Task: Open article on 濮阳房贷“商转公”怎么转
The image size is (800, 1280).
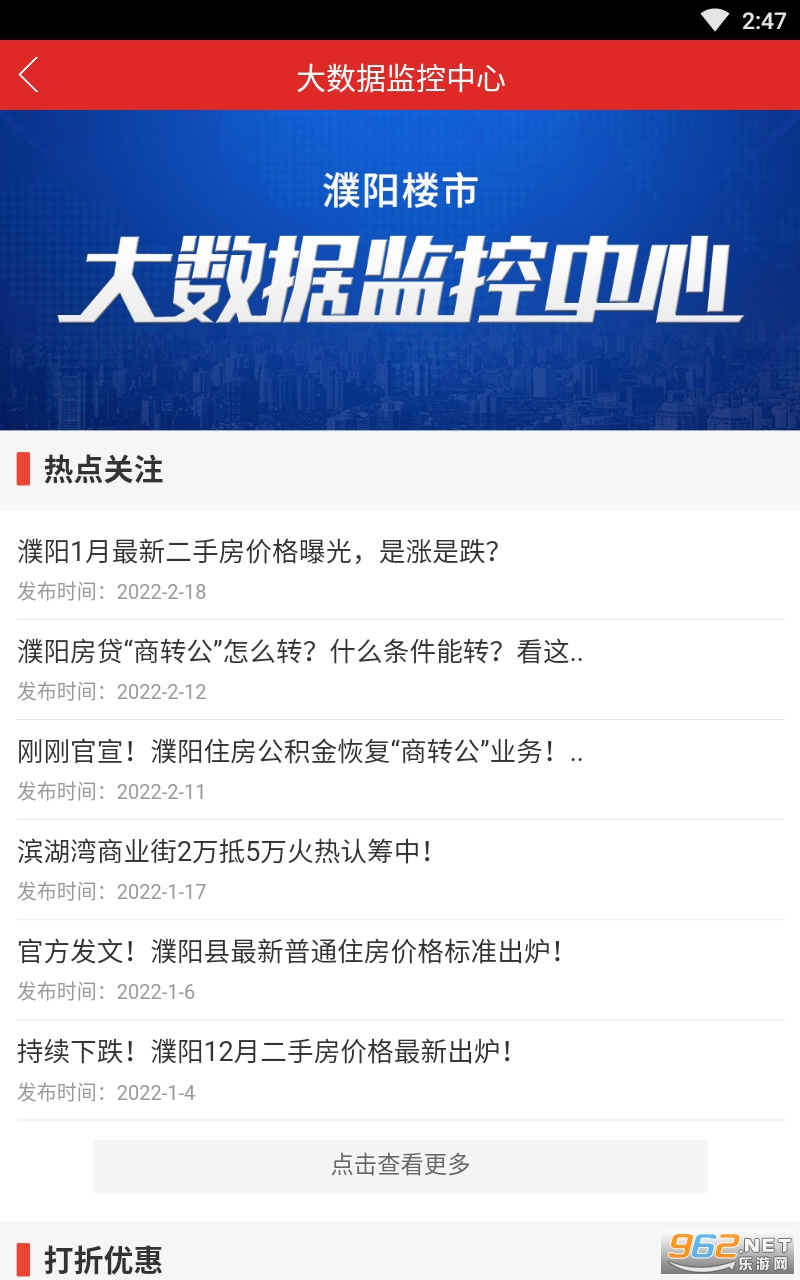Action: [300, 652]
